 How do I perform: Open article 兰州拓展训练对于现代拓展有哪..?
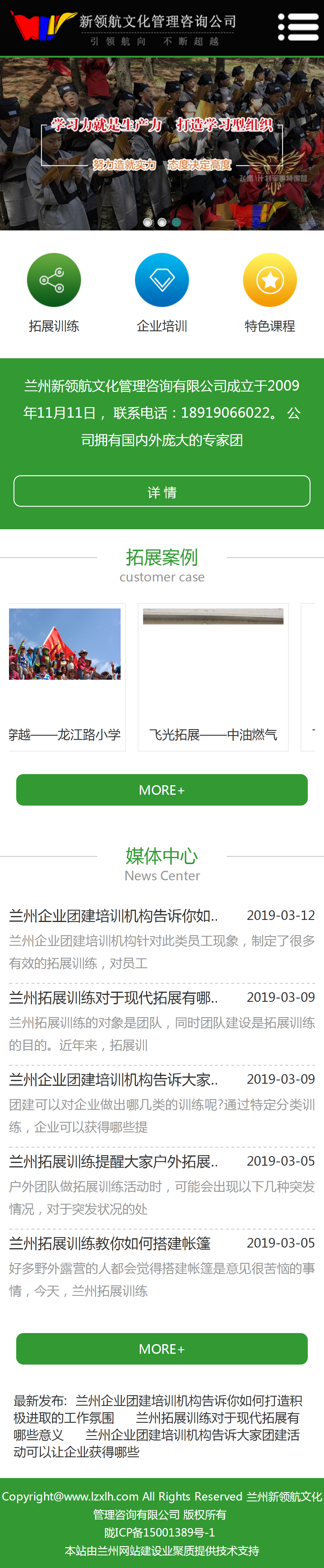tap(113, 997)
